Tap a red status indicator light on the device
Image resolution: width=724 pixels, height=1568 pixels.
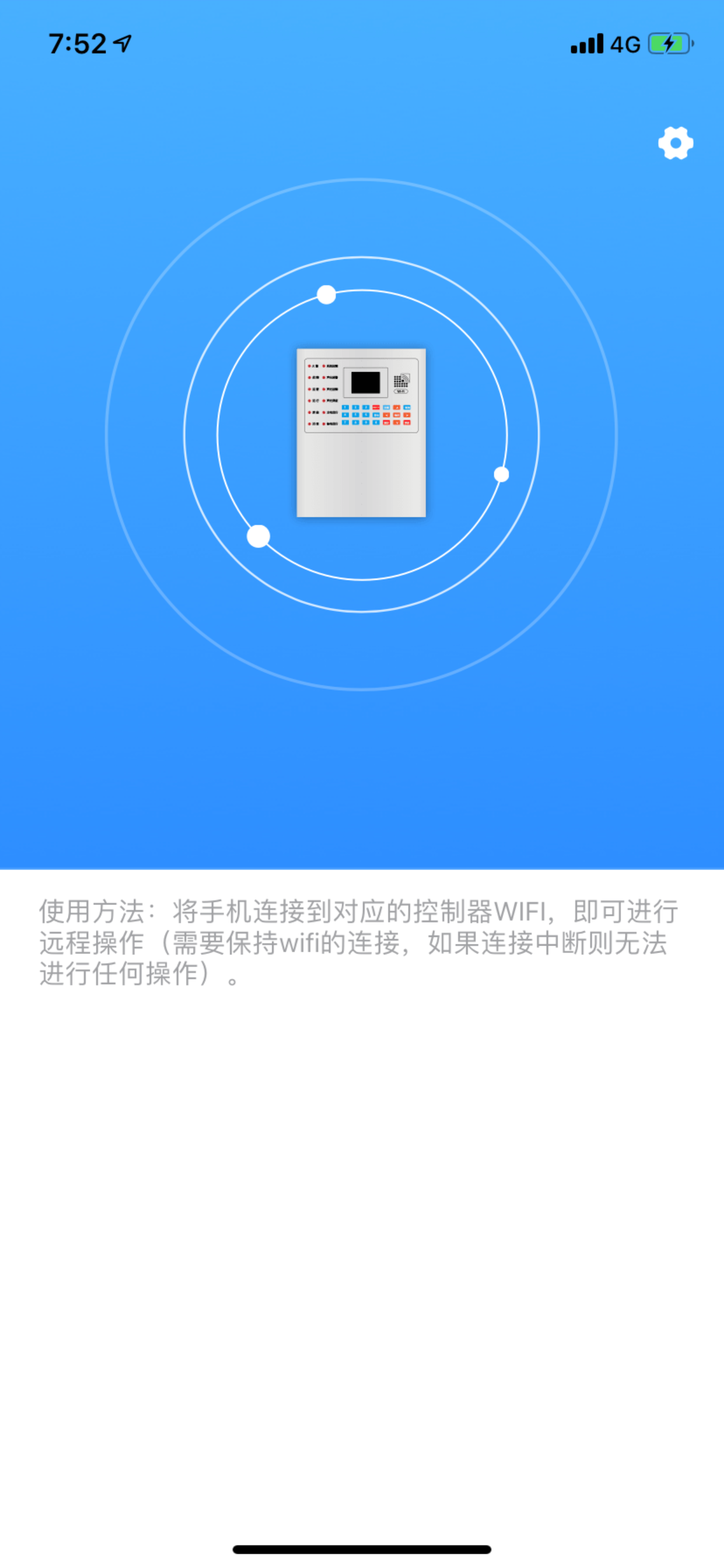tap(310, 366)
